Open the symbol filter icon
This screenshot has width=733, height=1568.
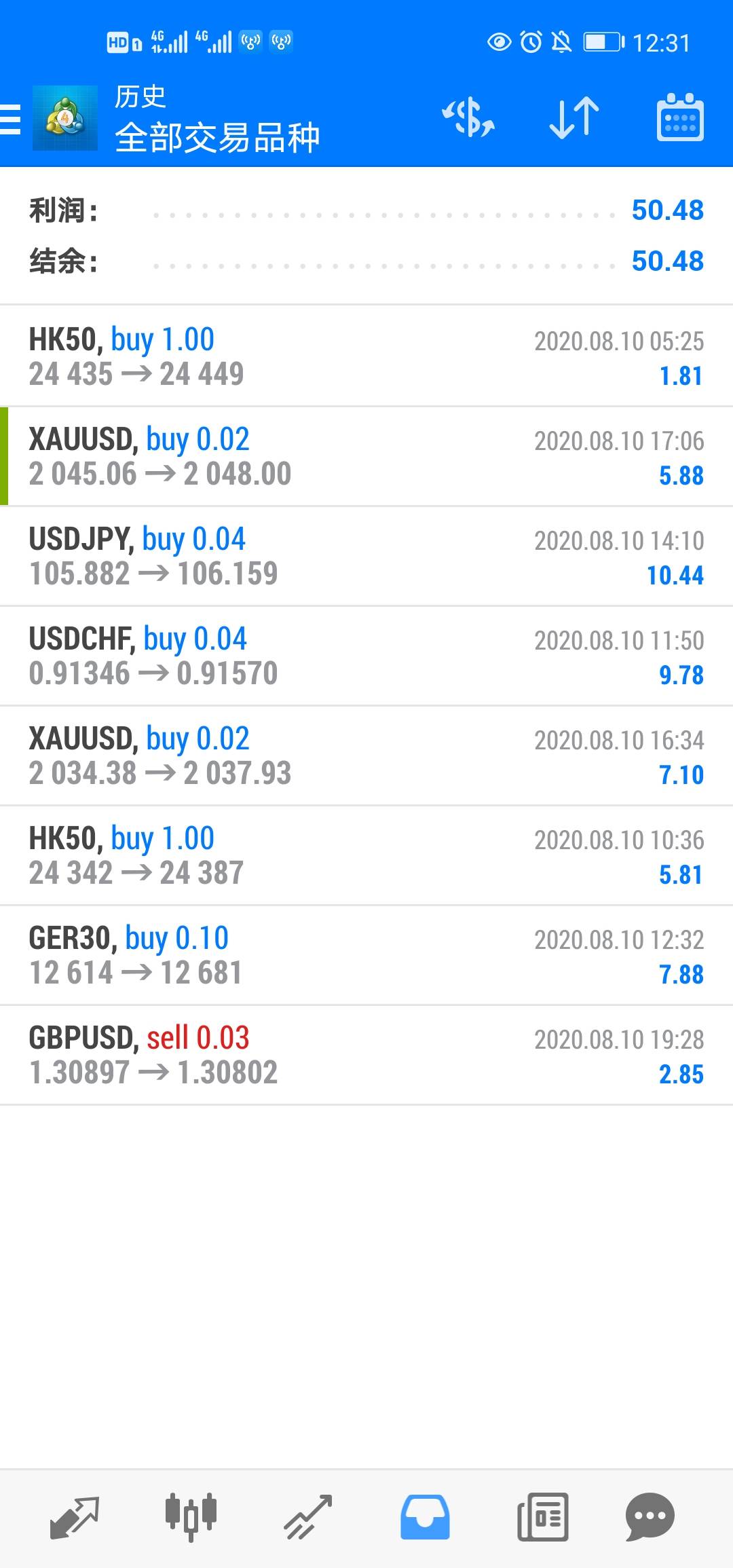click(468, 118)
